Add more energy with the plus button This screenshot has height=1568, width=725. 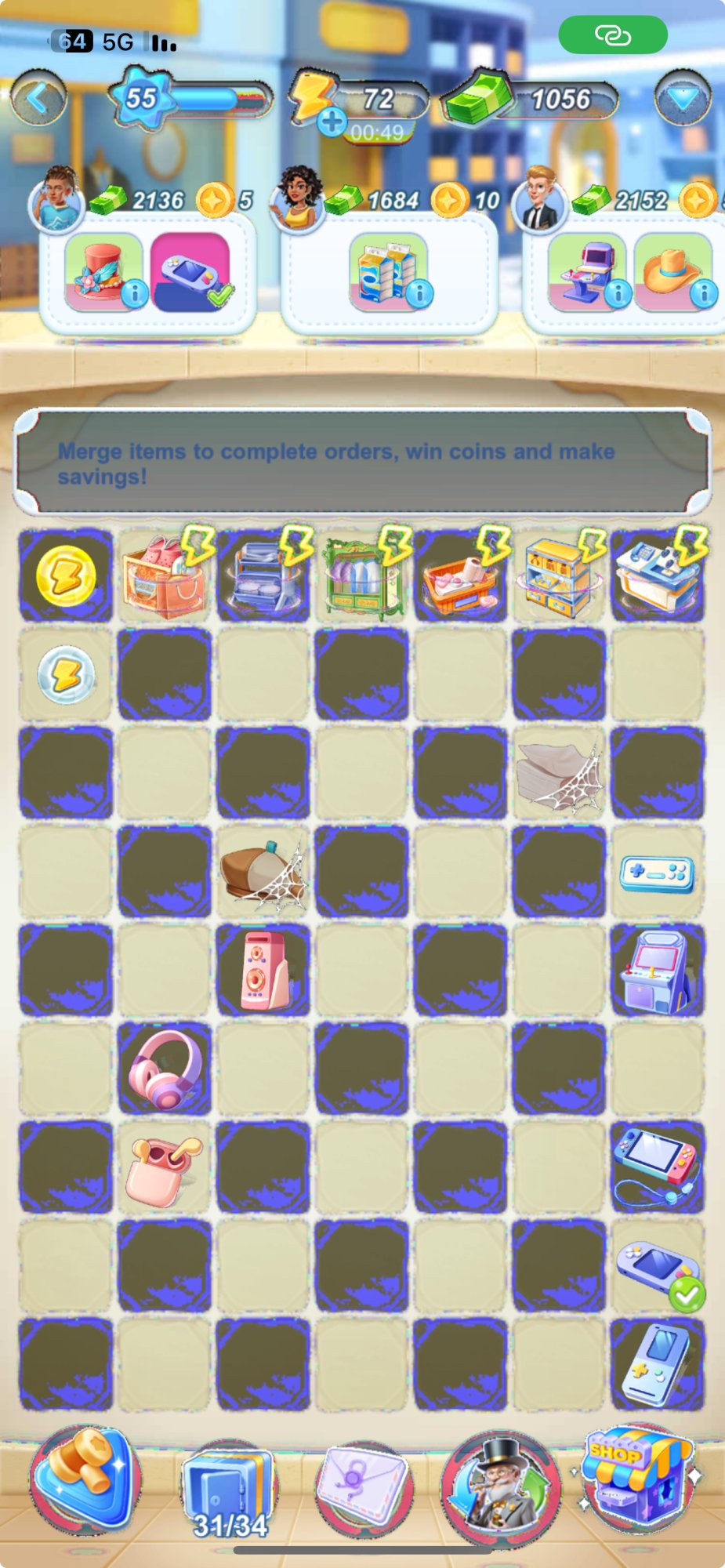(x=332, y=122)
